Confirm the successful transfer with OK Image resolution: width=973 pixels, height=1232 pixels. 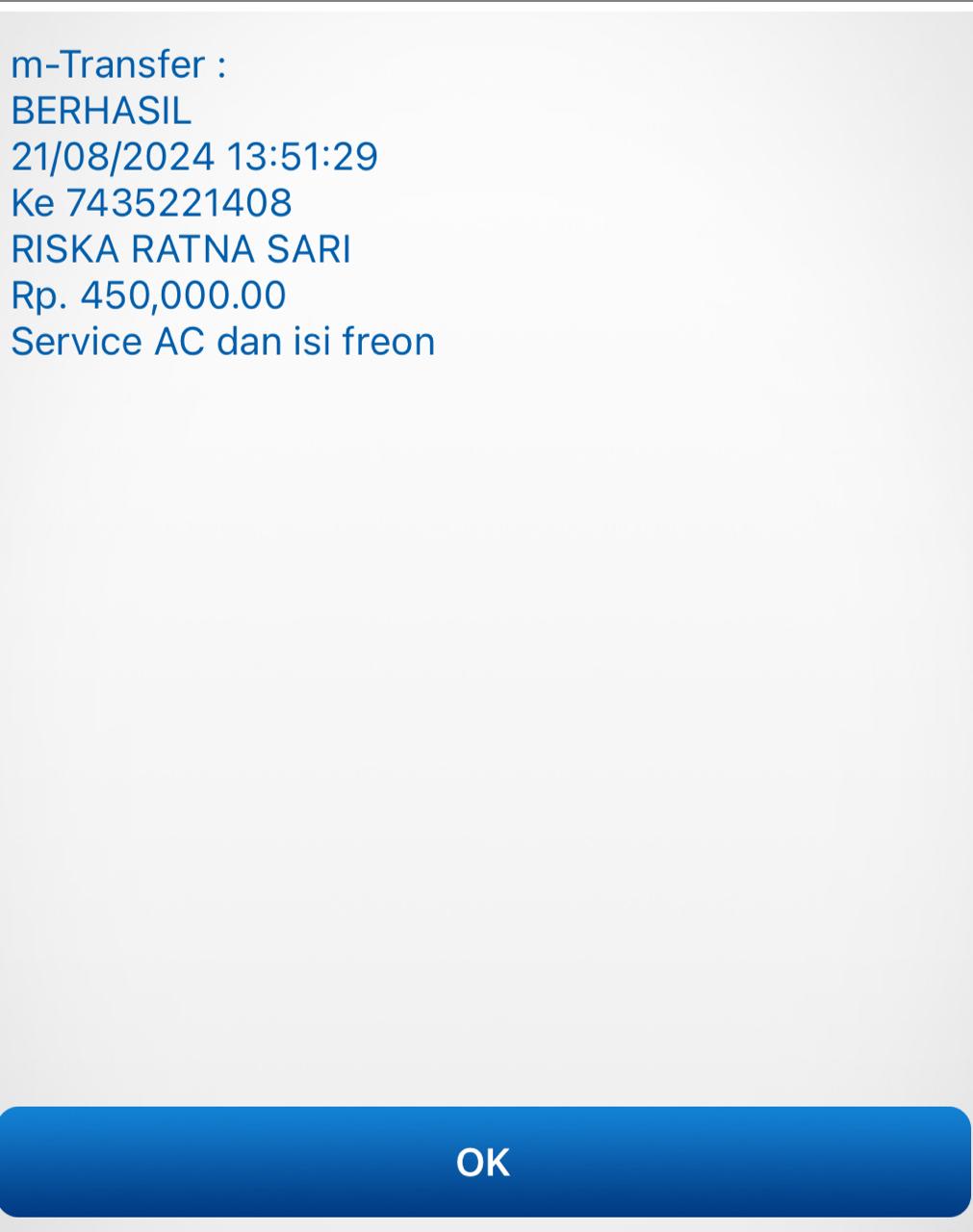(x=484, y=1162)
